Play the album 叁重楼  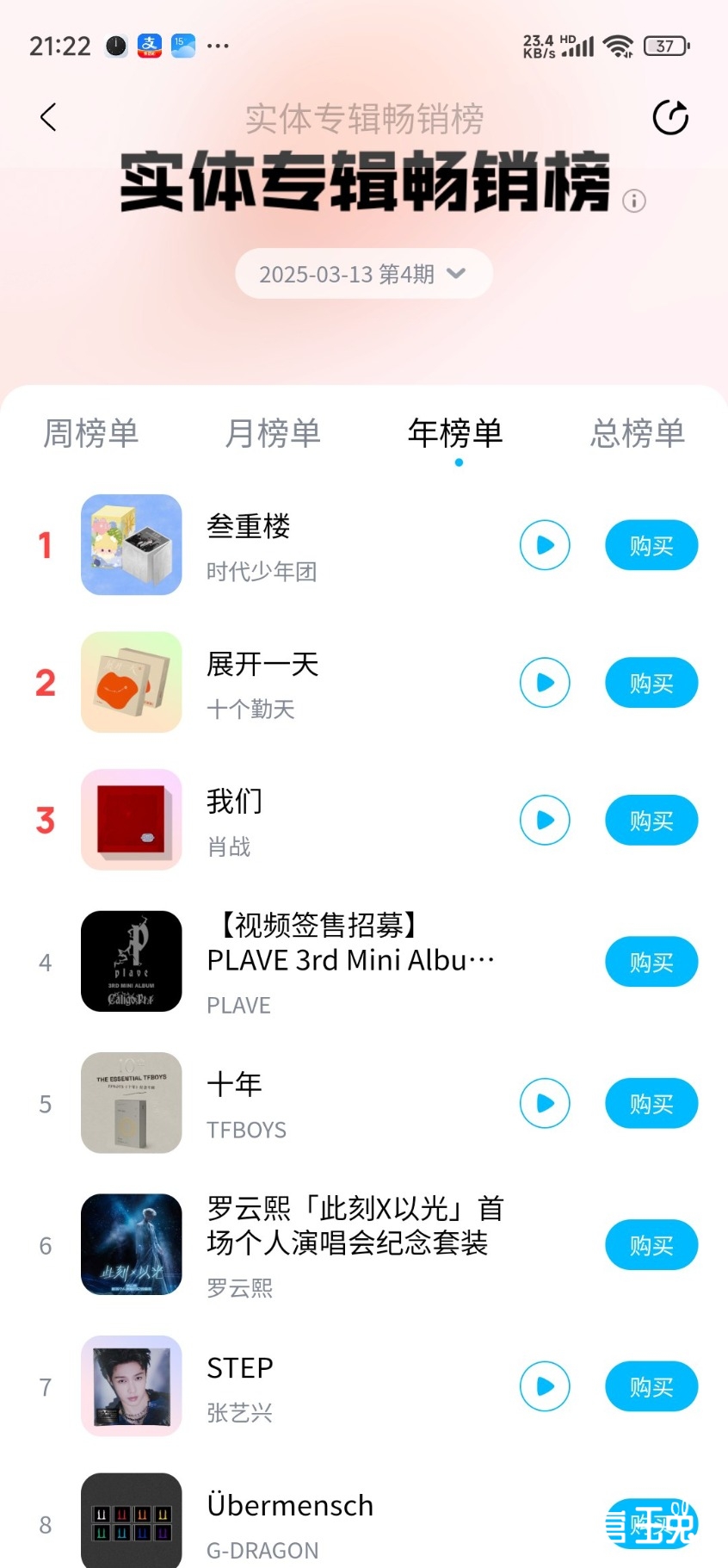[545, 545]
